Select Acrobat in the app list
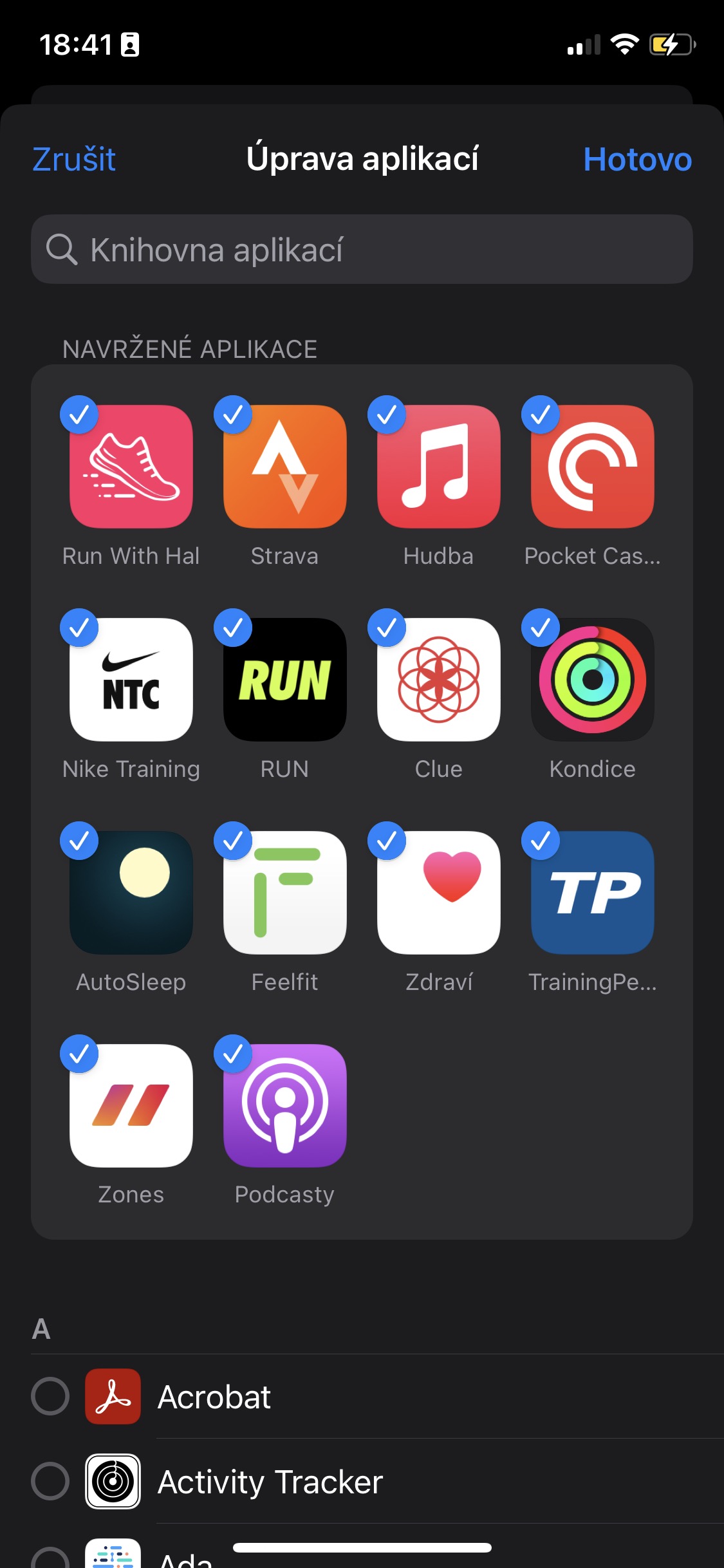Screen dimensions: 724x1568 click(50, 1396)
